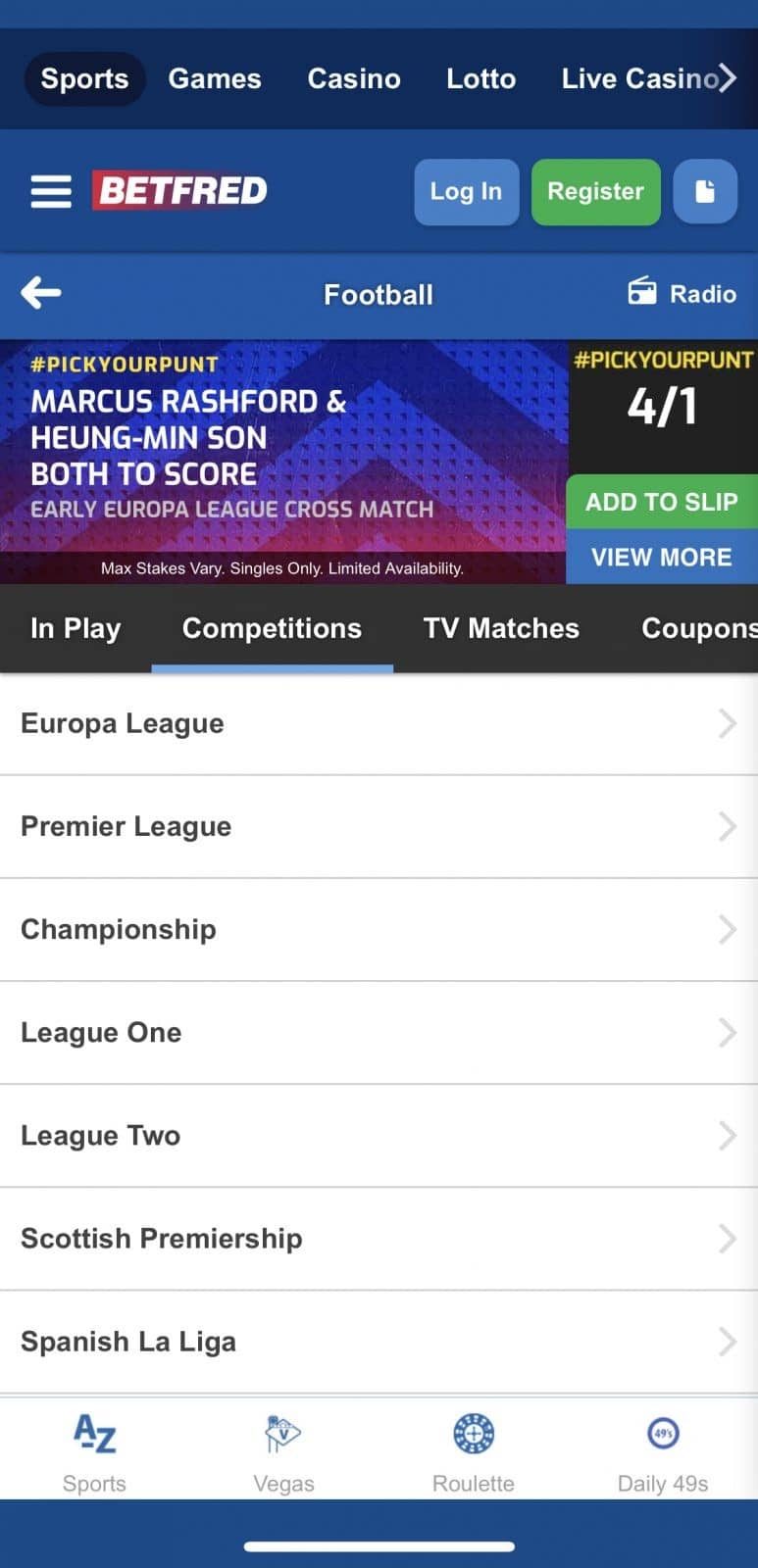Add the 4/1 punt to slip

[662, 502]
